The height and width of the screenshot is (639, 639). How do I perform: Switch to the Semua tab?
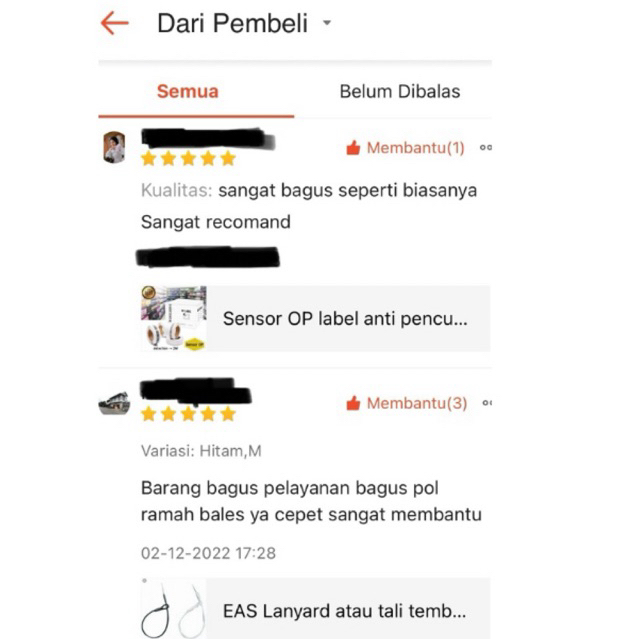pos(187,91)
